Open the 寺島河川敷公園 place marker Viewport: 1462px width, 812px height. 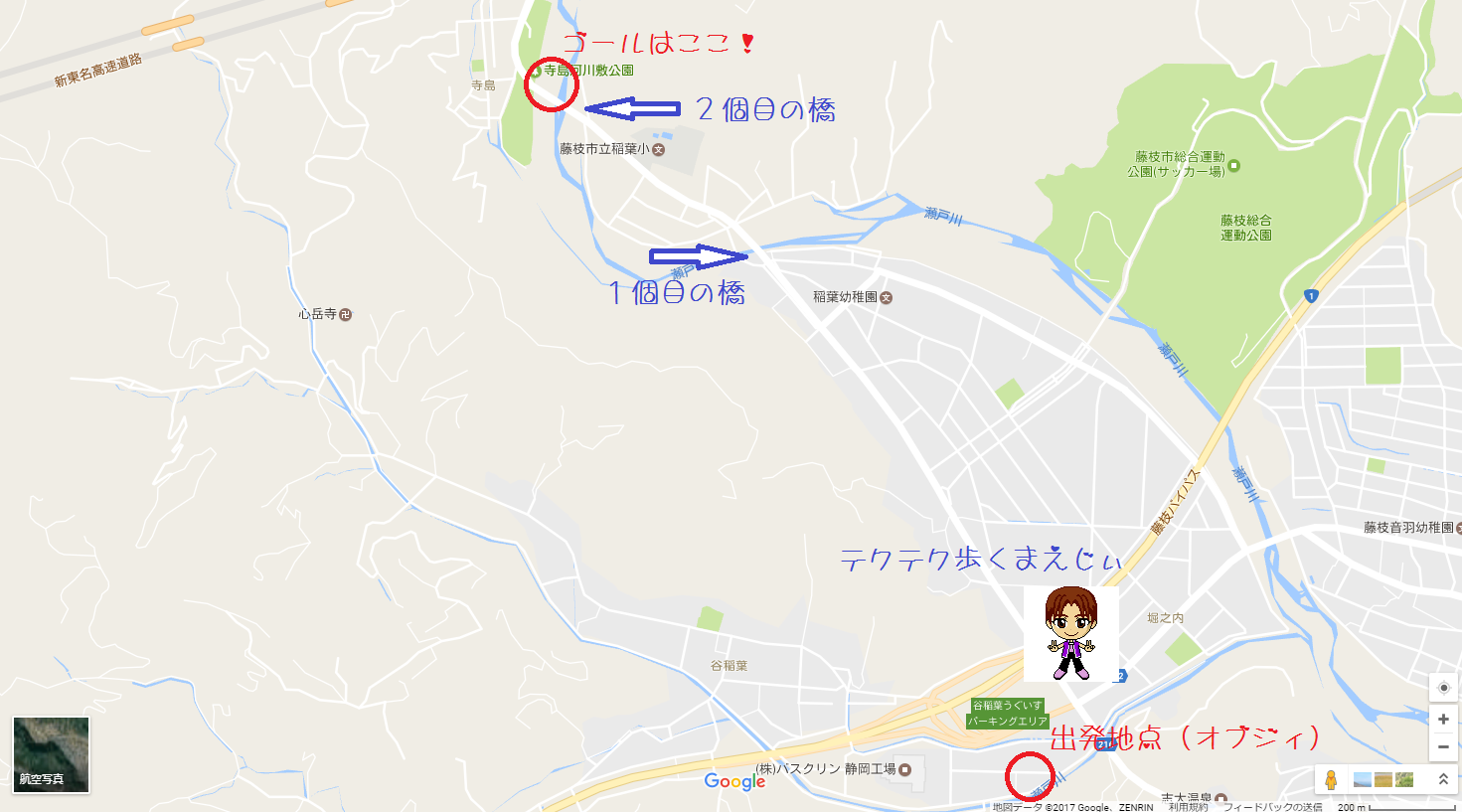point(537,71)
